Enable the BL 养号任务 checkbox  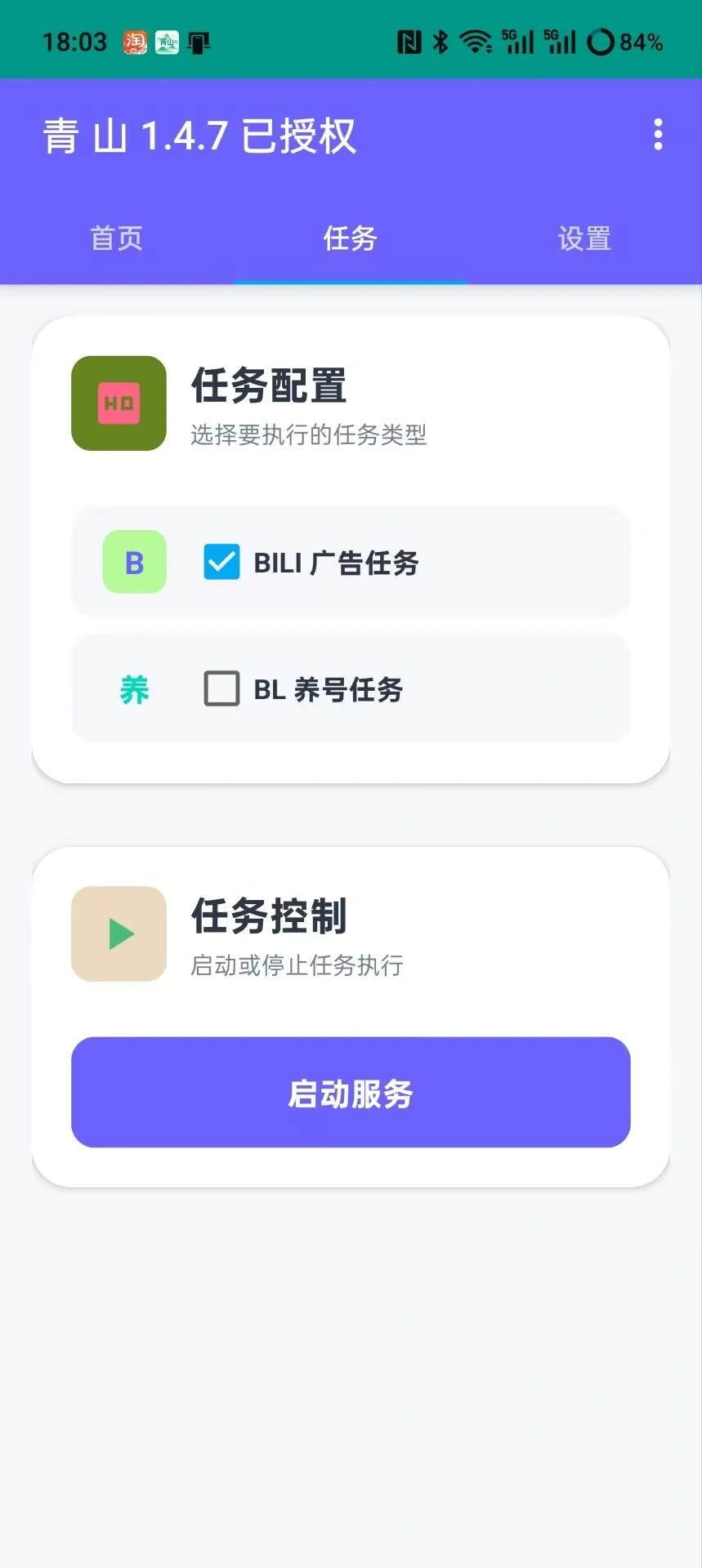[221, 688]
